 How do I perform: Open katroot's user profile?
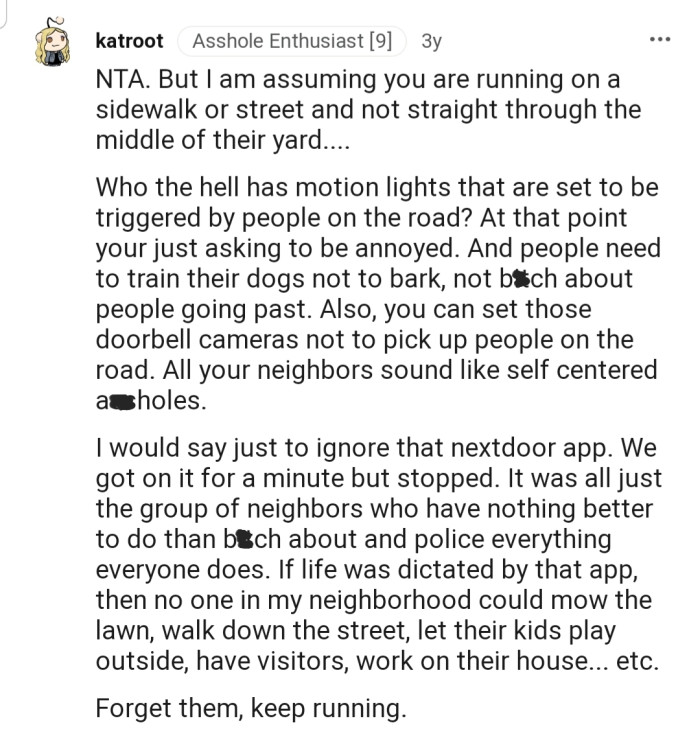pyautogui.click(x=129, y=41)
